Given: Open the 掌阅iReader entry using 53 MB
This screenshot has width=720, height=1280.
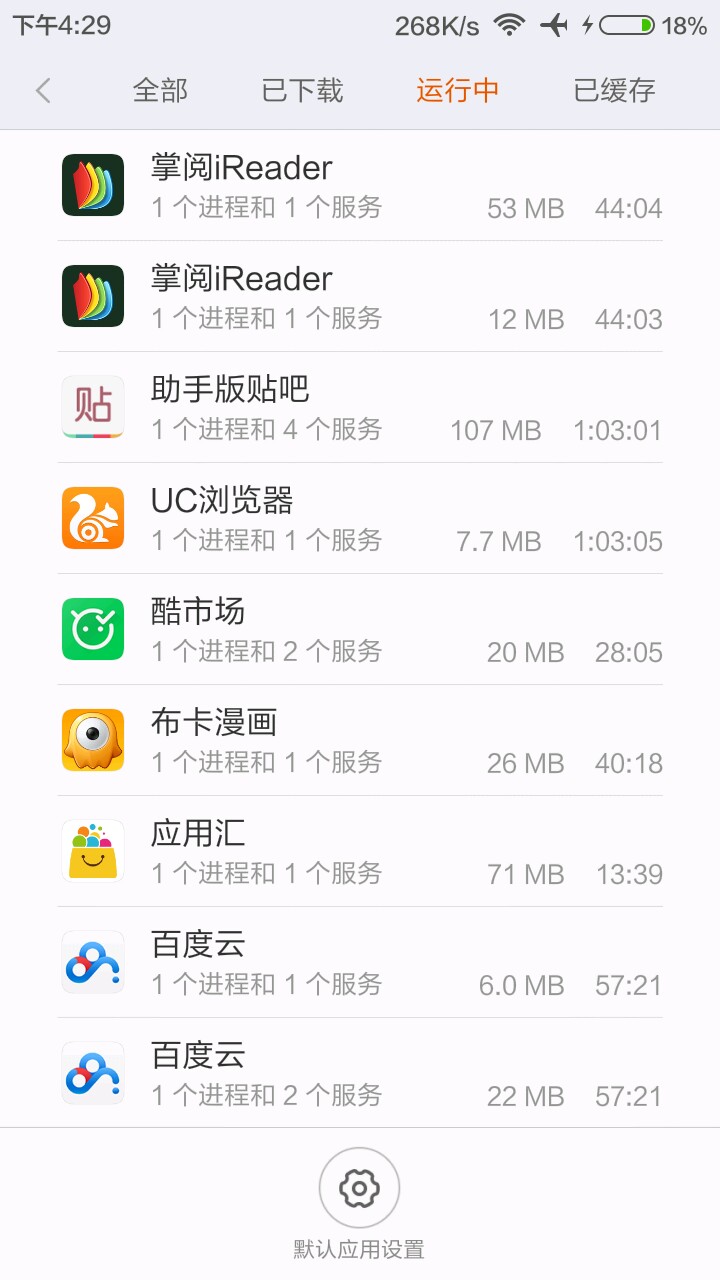Looking at the screenshot, I should pyautogui.click(x=360, y=186).
